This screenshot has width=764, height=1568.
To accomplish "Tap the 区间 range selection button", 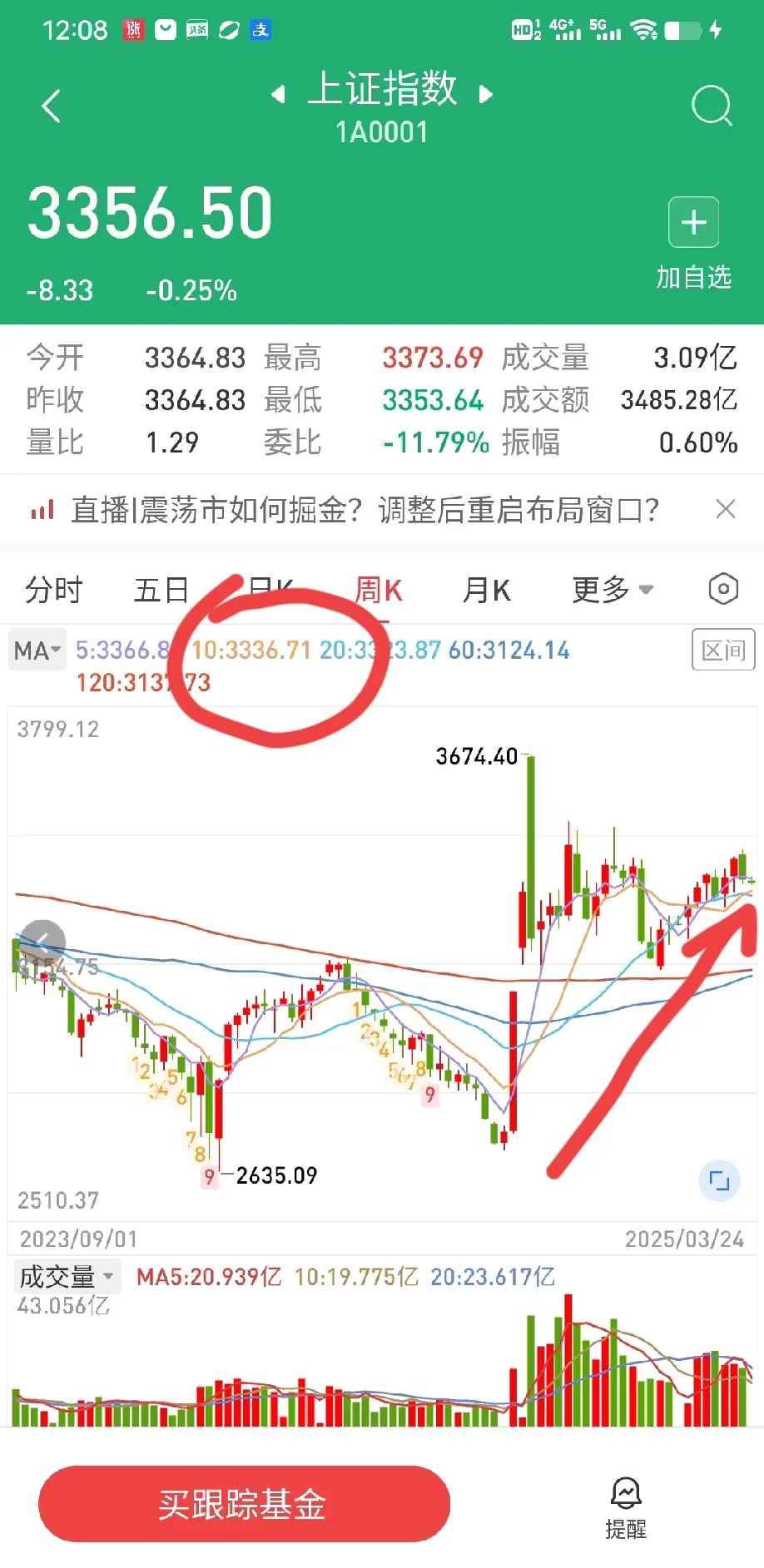I will pos(722,650).
